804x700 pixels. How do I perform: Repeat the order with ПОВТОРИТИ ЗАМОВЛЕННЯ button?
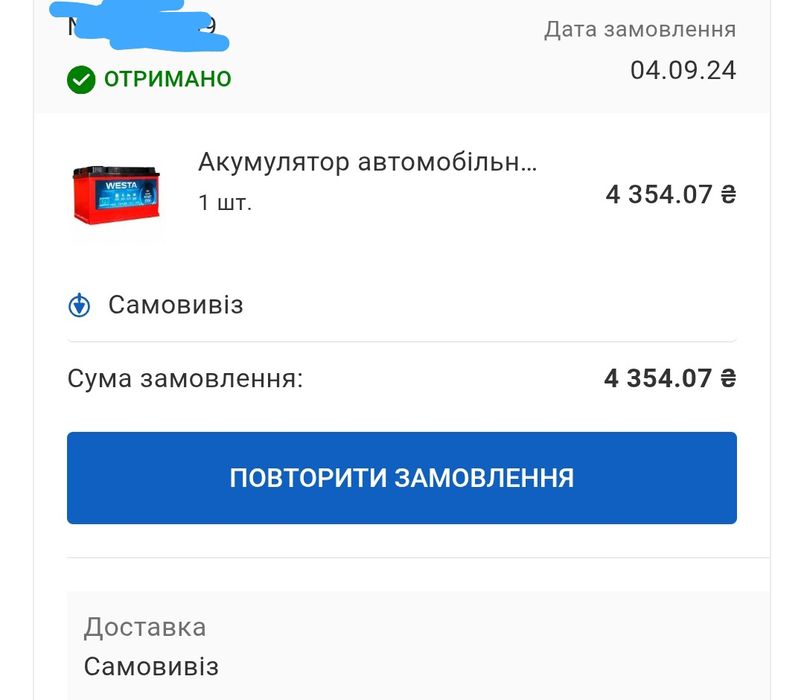click(401, 478)
